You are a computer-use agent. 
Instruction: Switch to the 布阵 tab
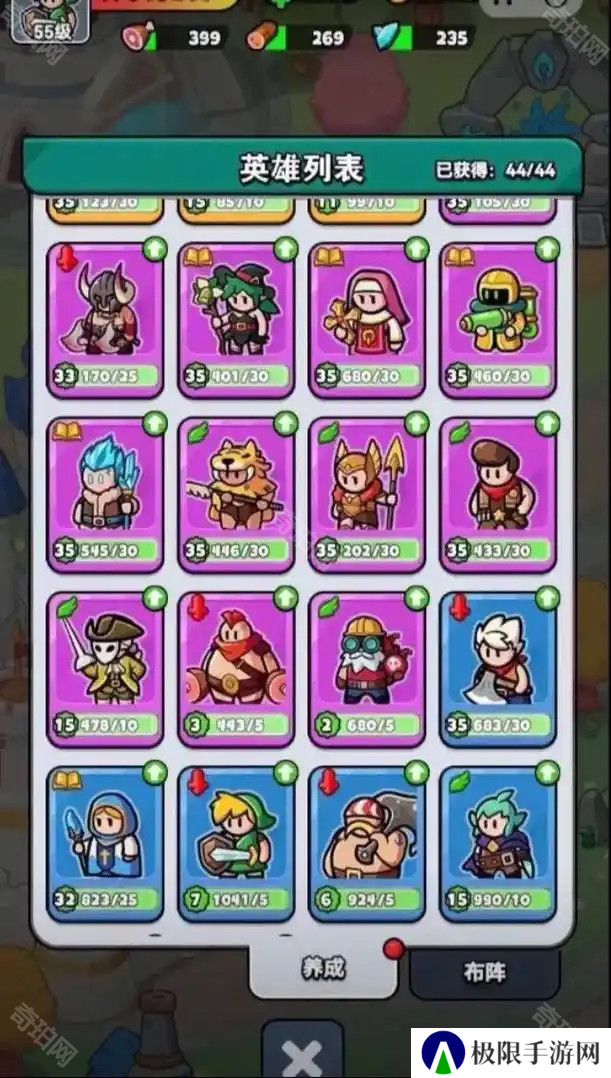coord(485,972)
